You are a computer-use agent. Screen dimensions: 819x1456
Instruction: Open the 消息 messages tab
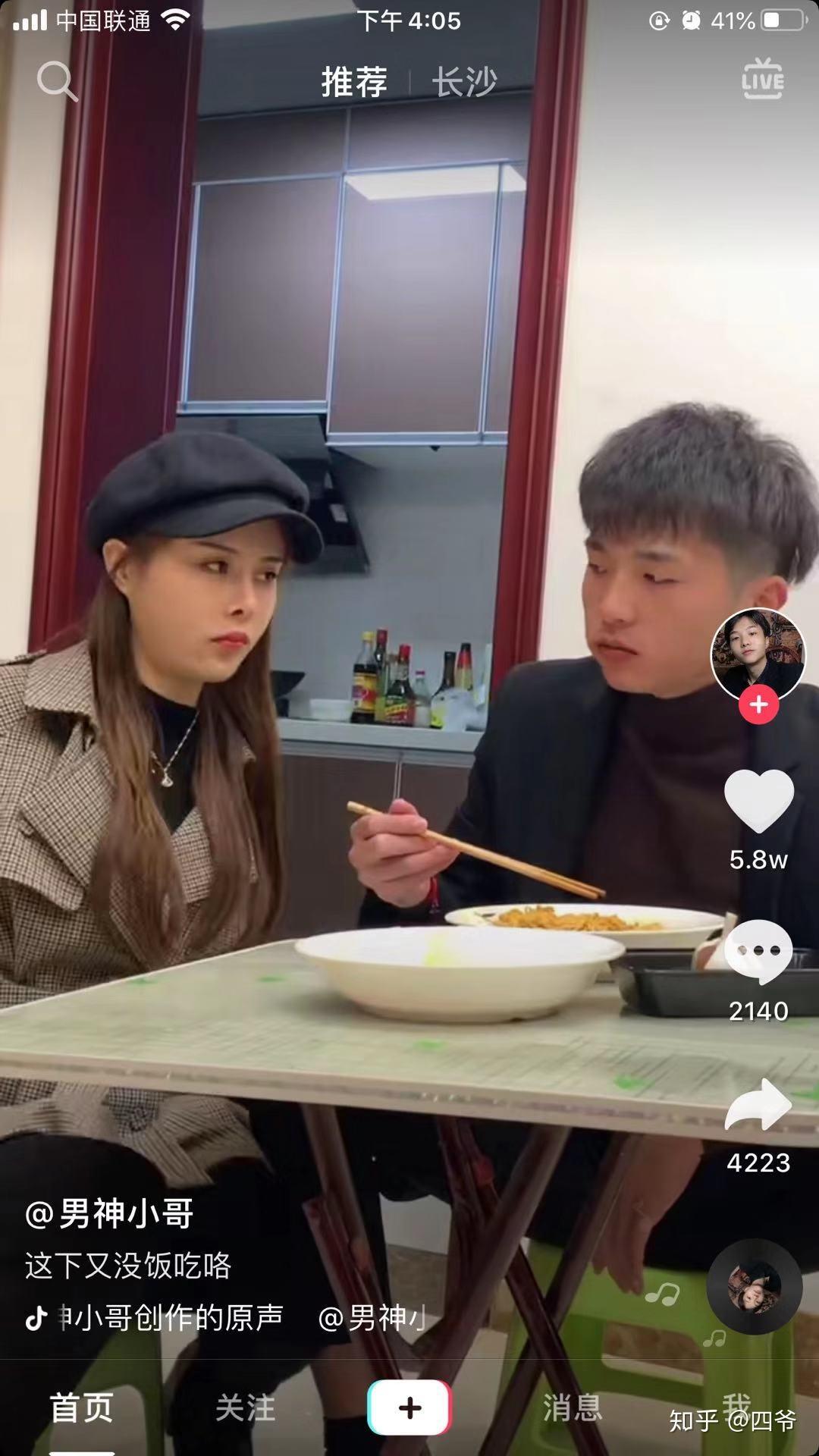[x=573, y=1408]
